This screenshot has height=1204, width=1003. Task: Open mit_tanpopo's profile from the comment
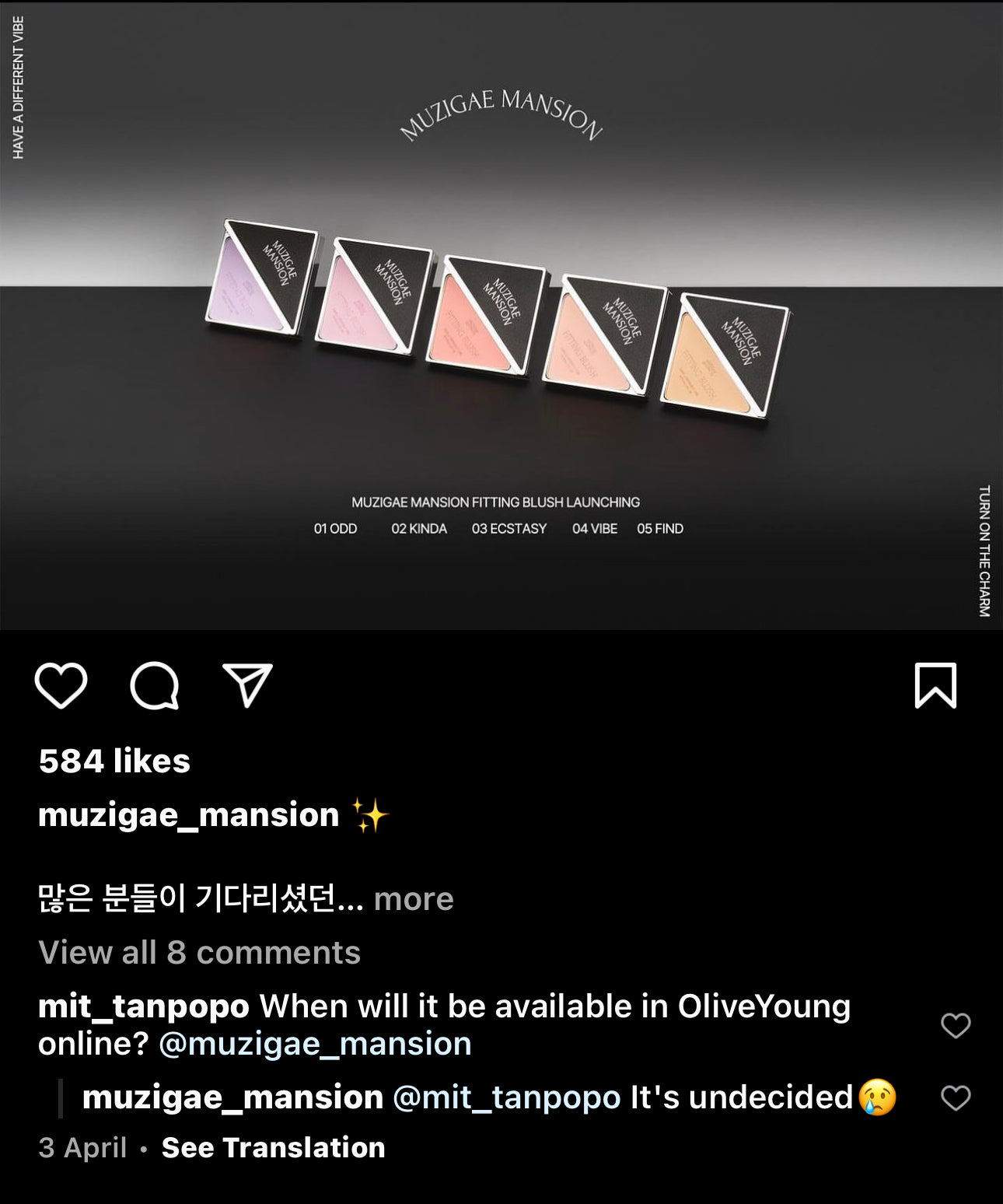click(144, 1006)
